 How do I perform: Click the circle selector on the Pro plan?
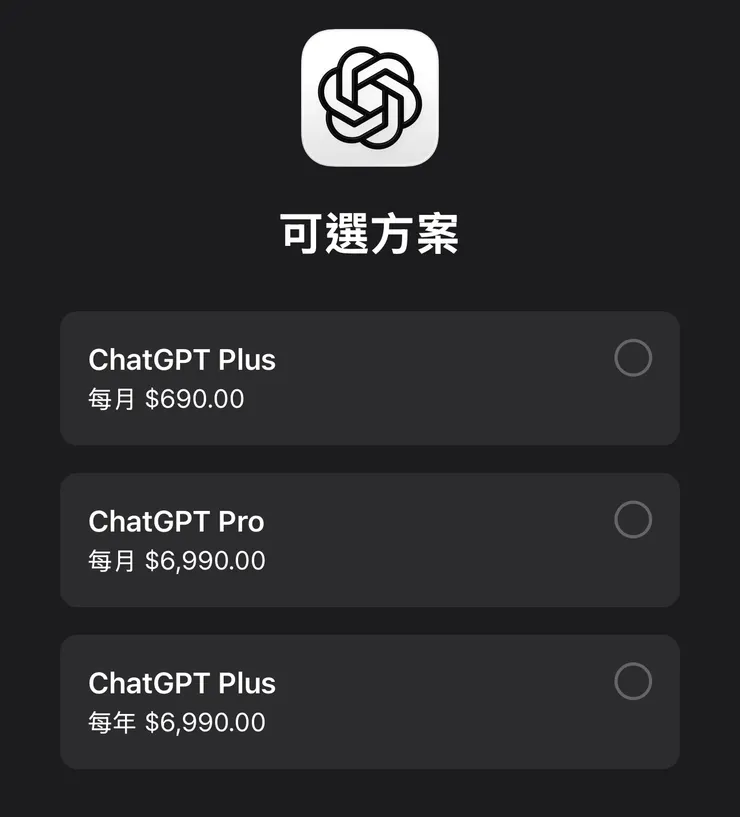click(x=633, y=519)
